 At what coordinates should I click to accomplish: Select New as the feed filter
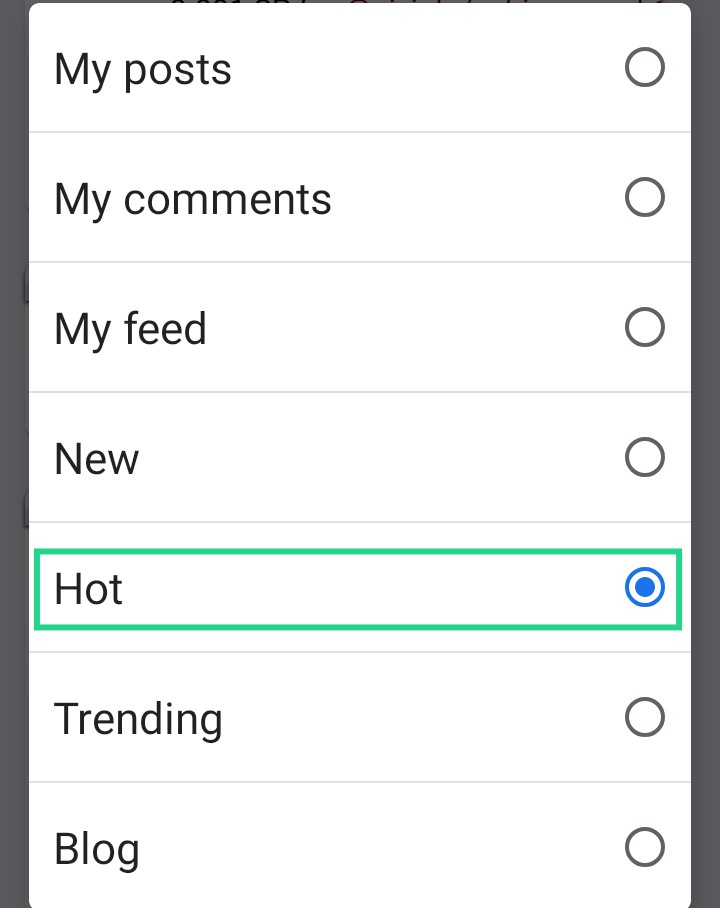click(358, 458)
